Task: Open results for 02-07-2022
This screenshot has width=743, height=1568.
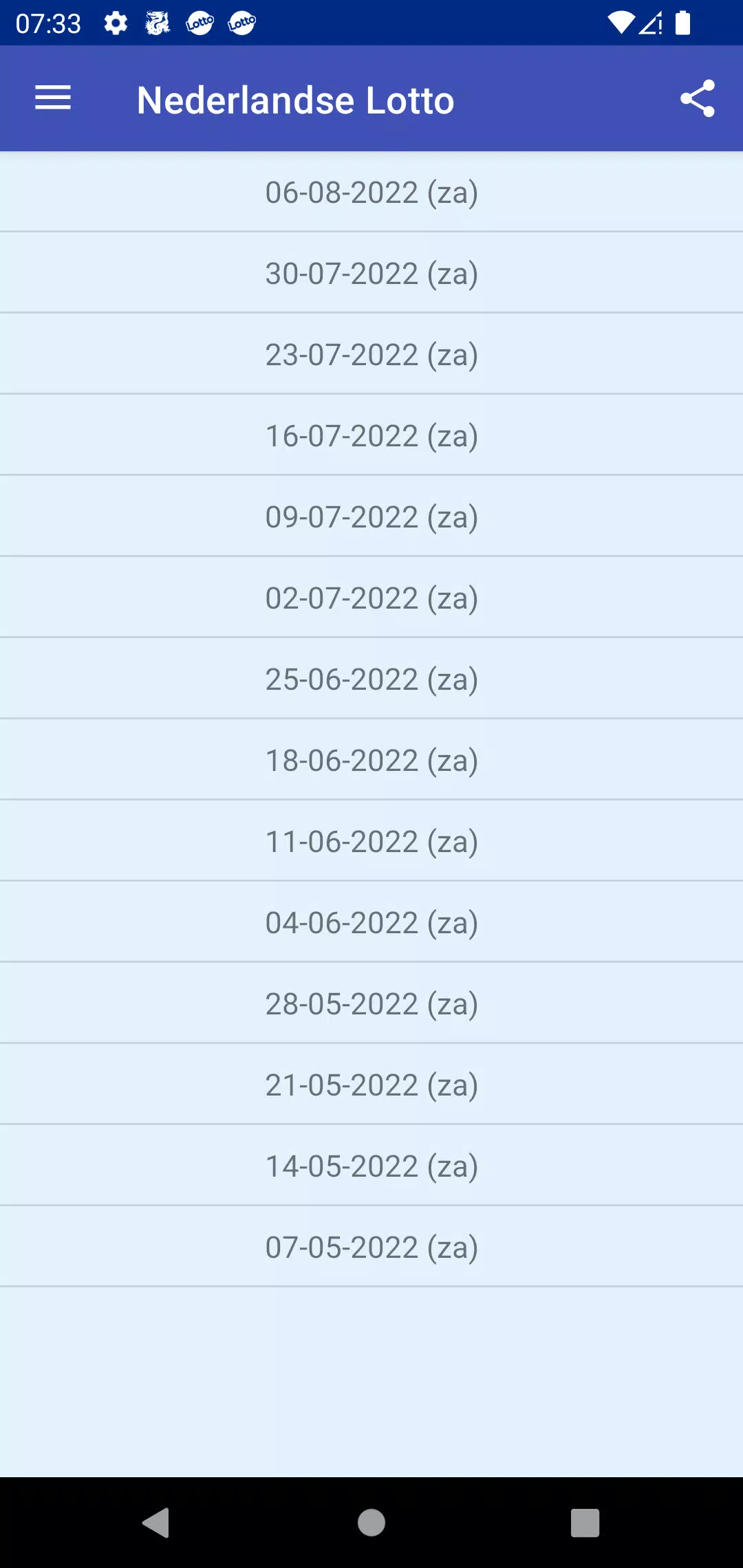Action: click(x=371, y=598)
